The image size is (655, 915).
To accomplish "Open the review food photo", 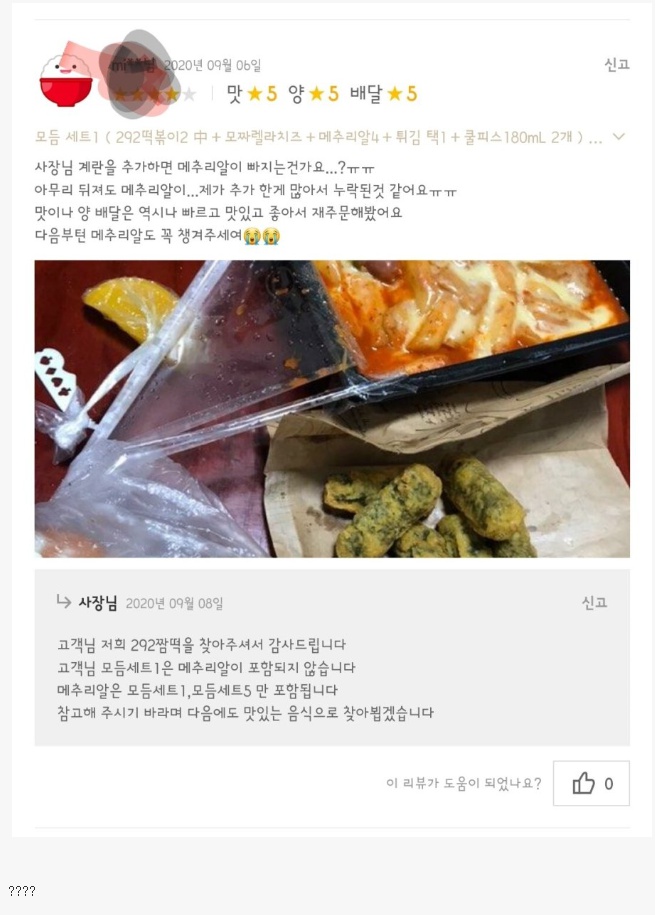I will coord(332,408).
